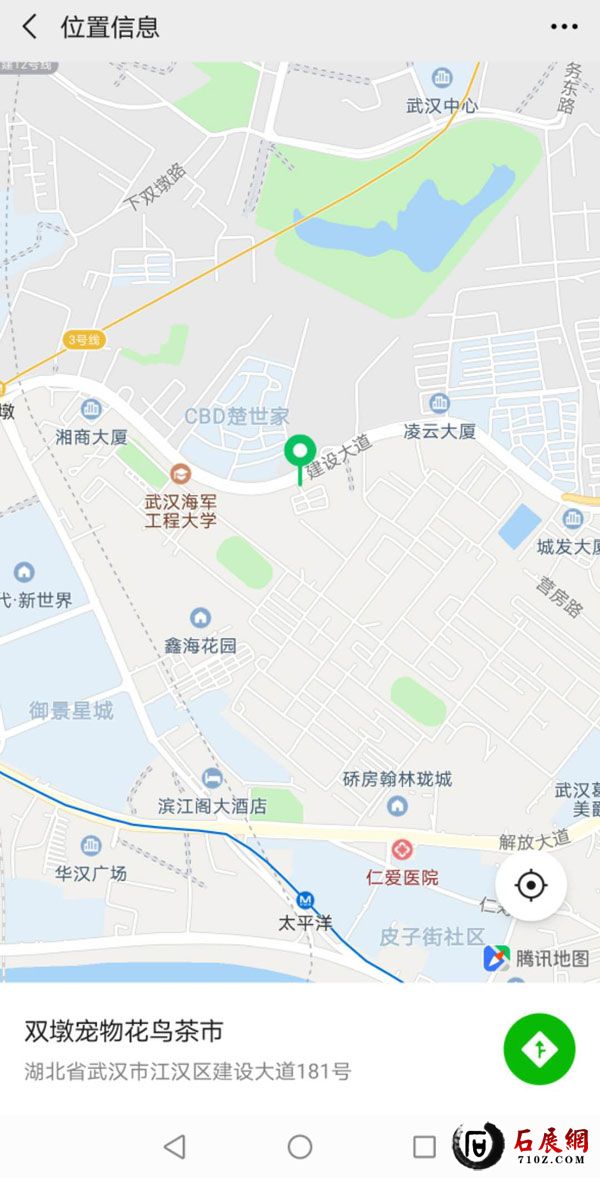Go back from the 位置信息 screen
Screen dimensions: 600x1178
click(x=29, y=27)
